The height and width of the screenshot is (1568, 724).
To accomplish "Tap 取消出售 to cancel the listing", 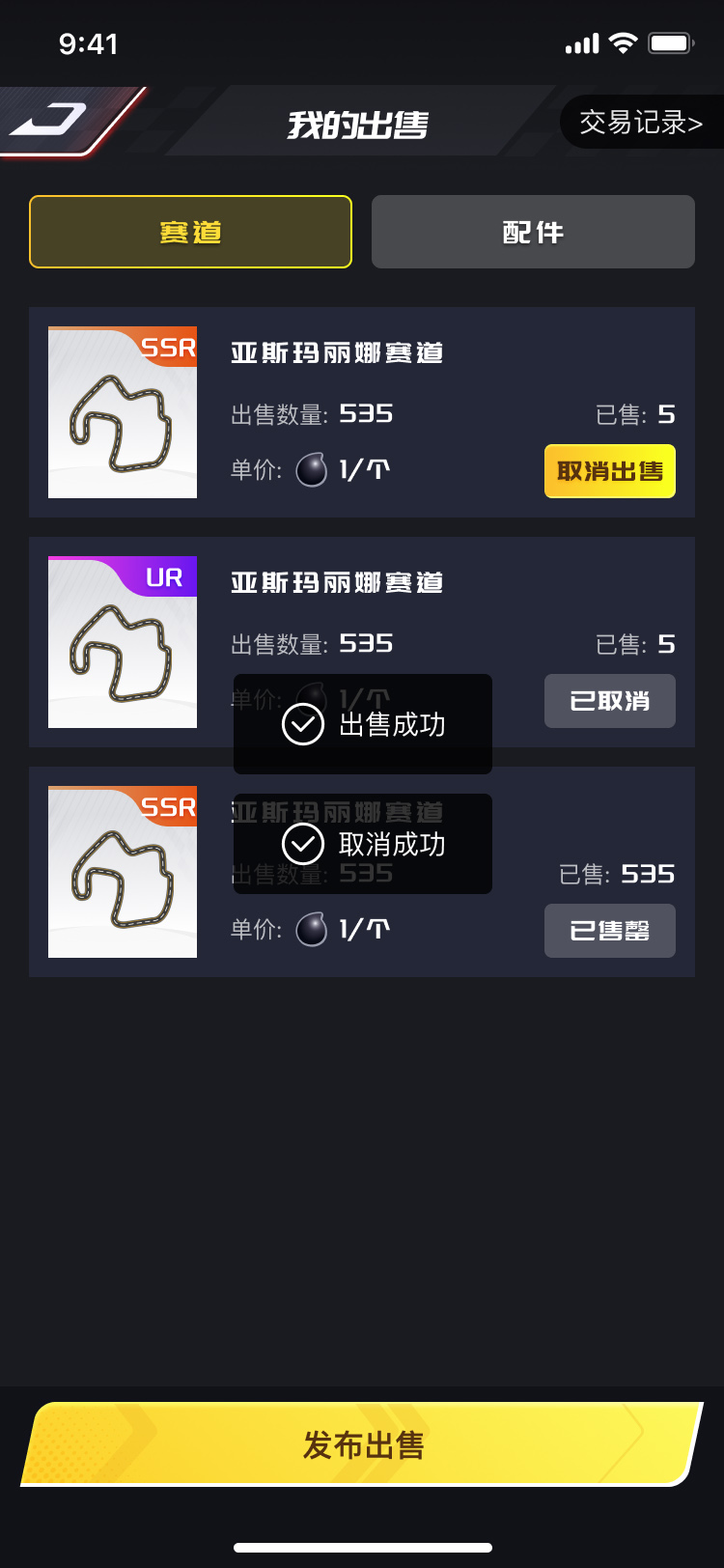I will (x=609, y=471).
